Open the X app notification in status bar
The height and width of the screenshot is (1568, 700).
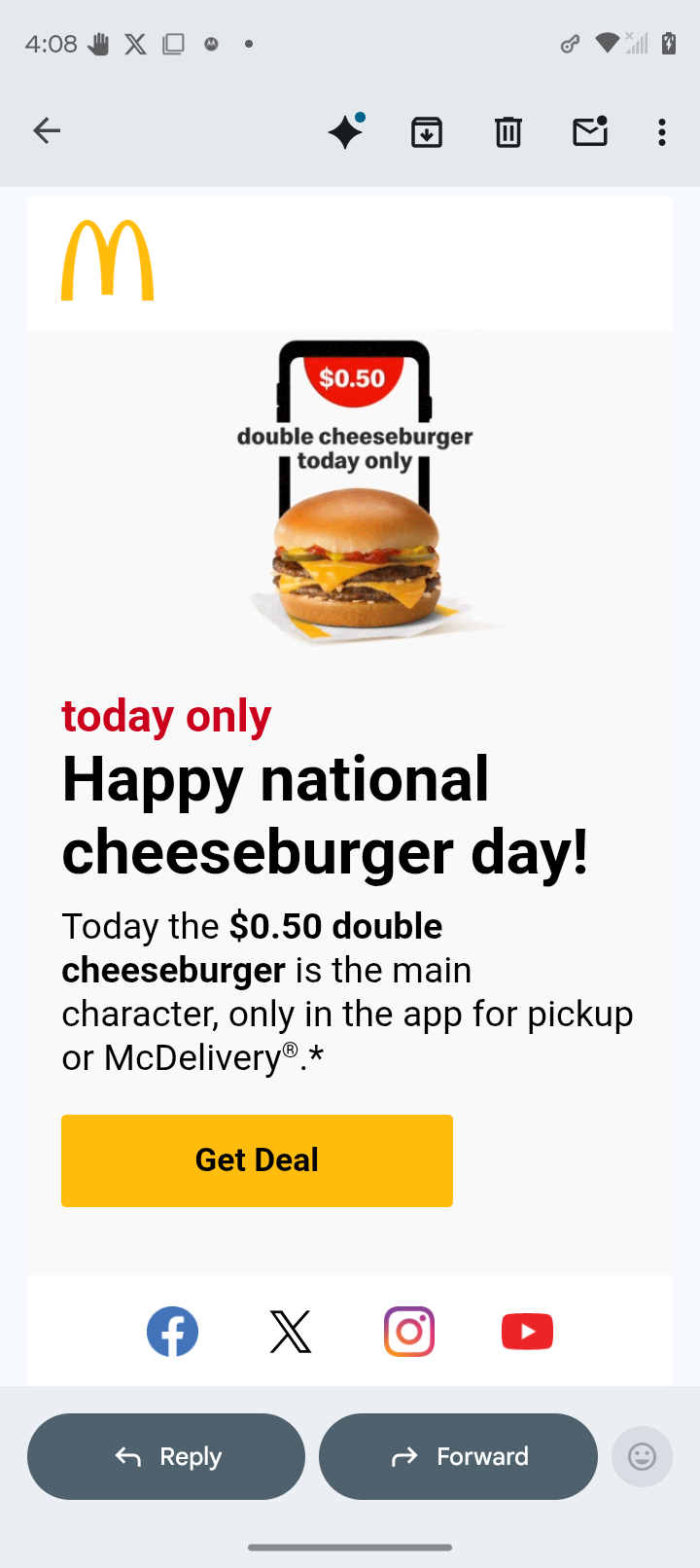pos(135,43)
